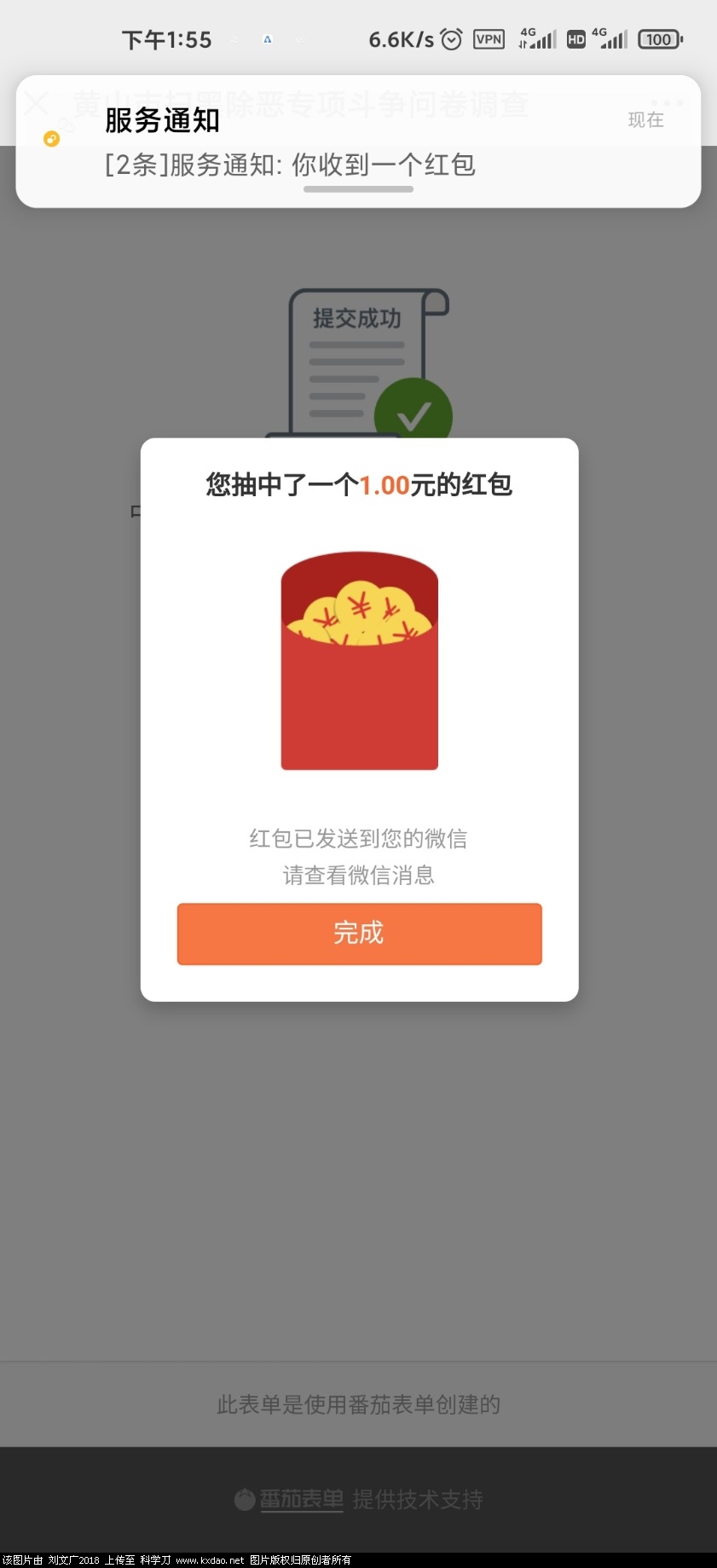Tap the 完成 button
This screenshot has width=717, height=1568.
(x=359, y=934)
